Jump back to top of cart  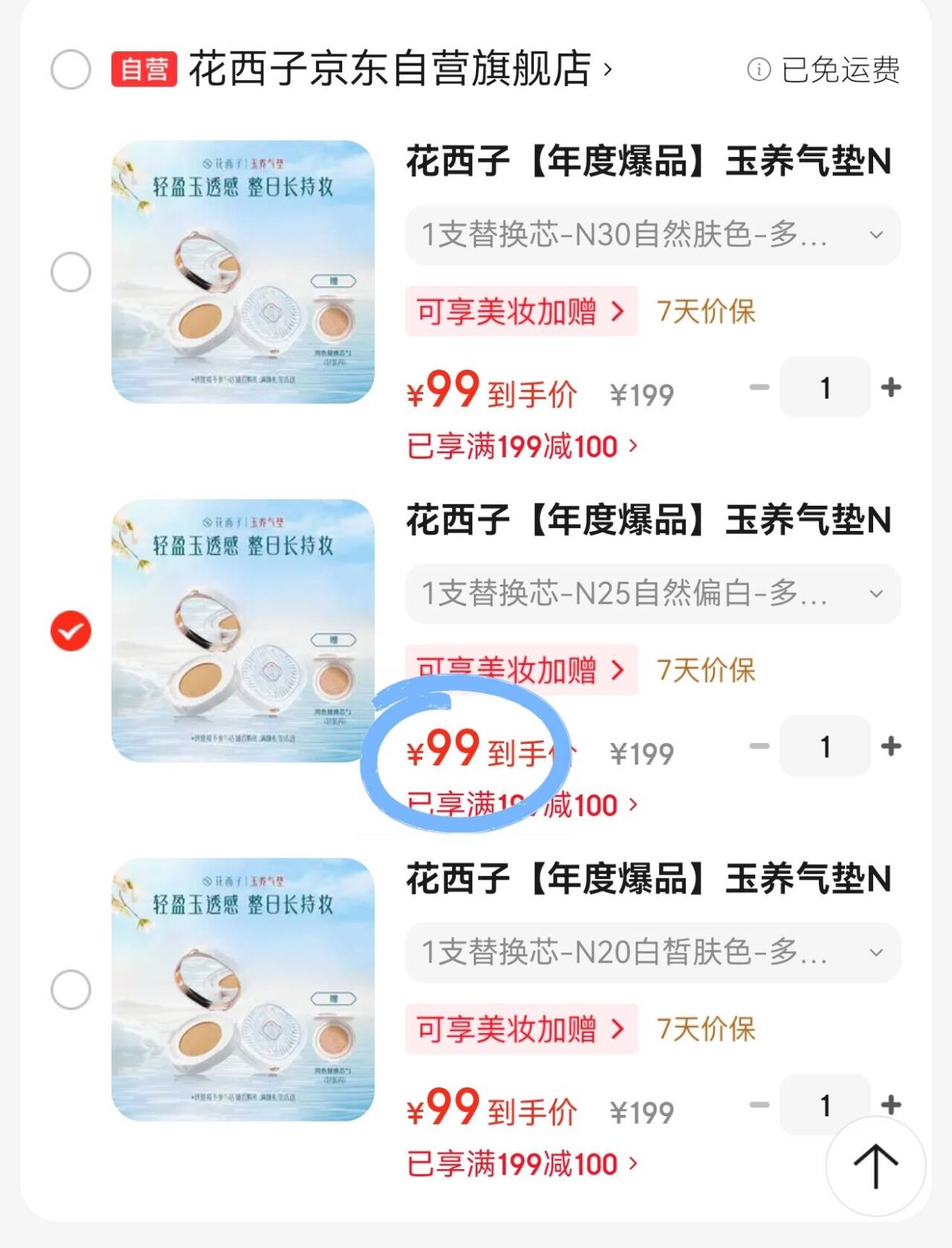tap(875, 1165)
